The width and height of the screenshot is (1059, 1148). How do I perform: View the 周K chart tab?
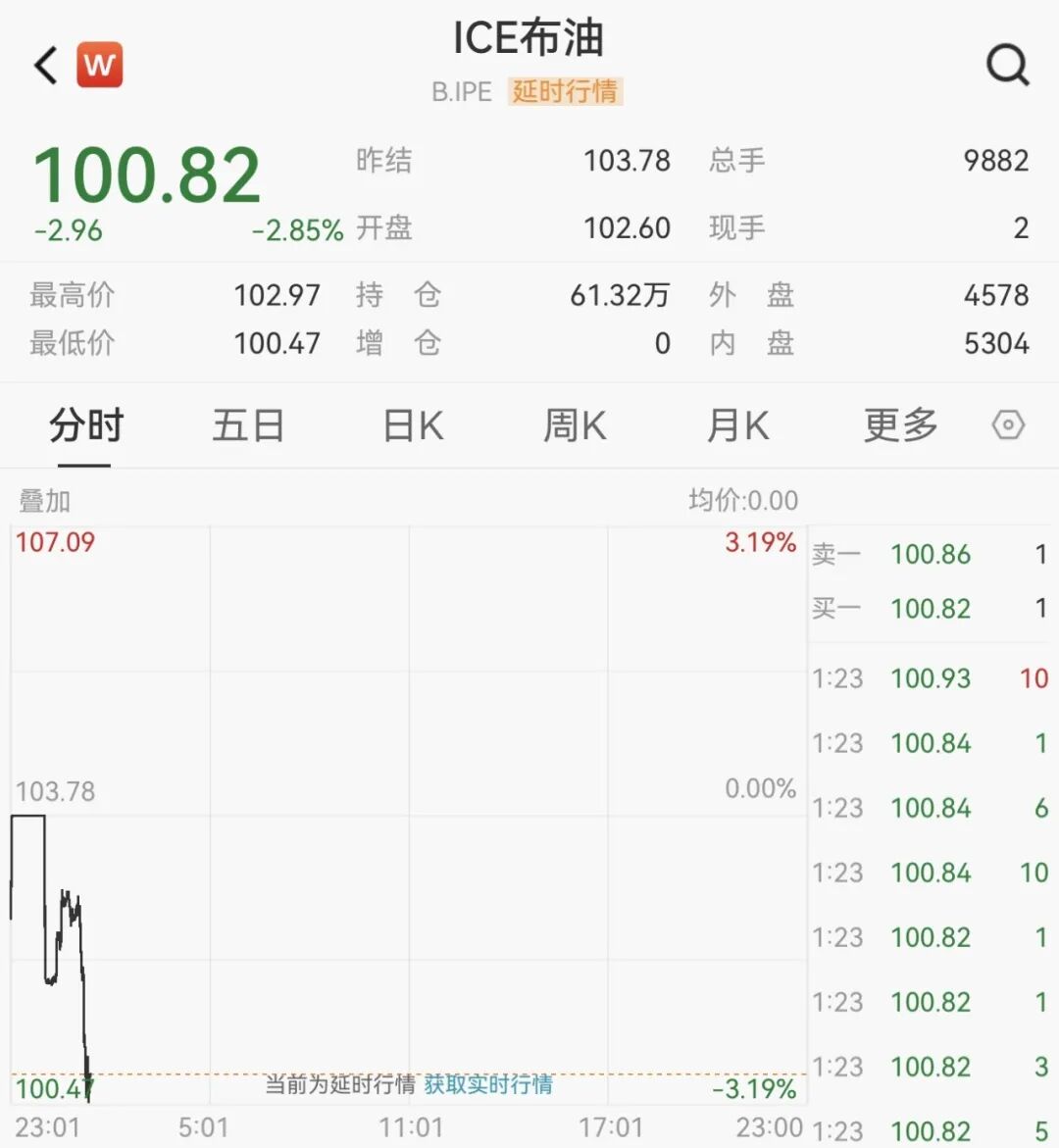(x=575, y=426)
